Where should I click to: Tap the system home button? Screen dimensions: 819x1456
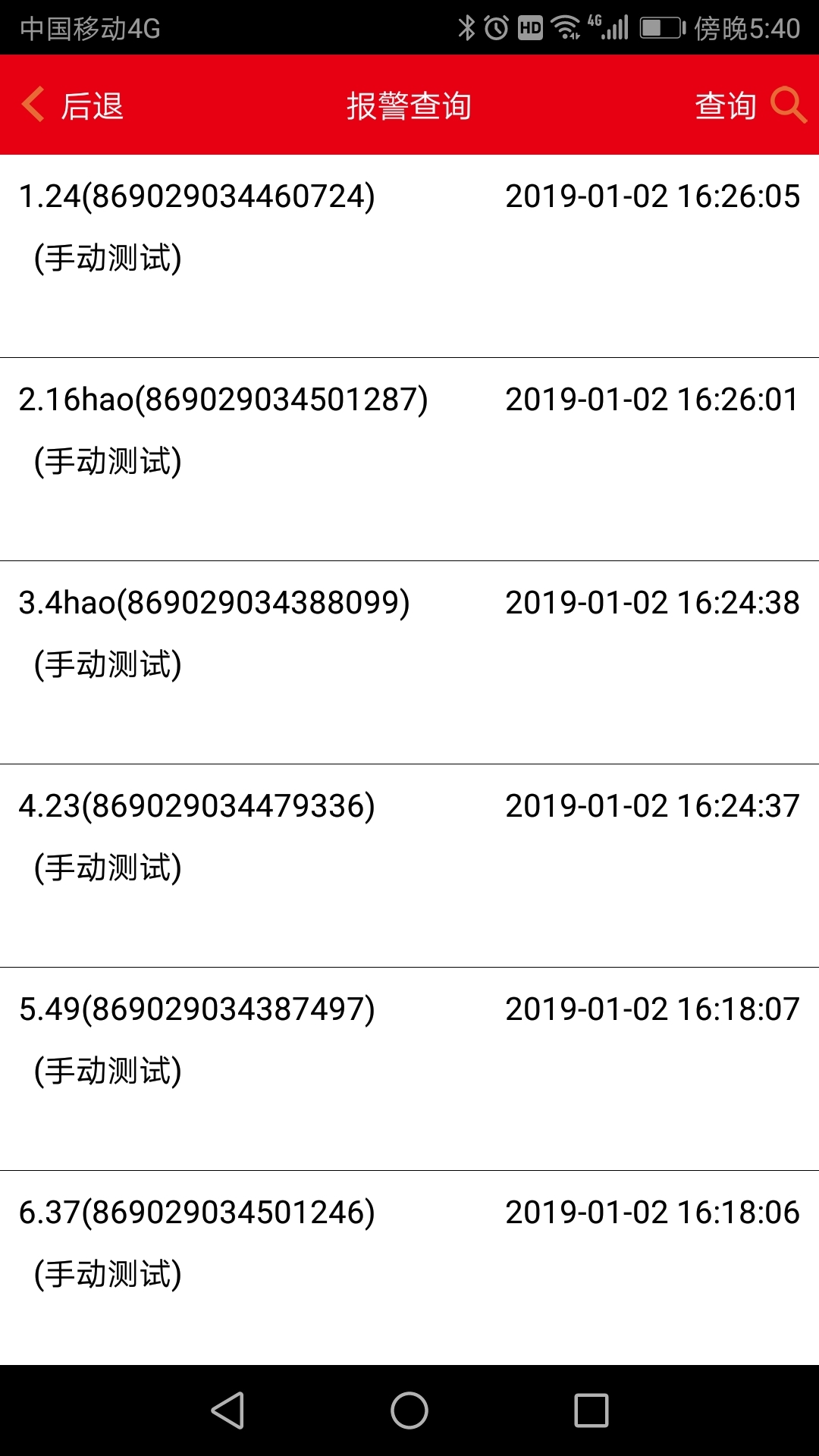click(409, 1410)
